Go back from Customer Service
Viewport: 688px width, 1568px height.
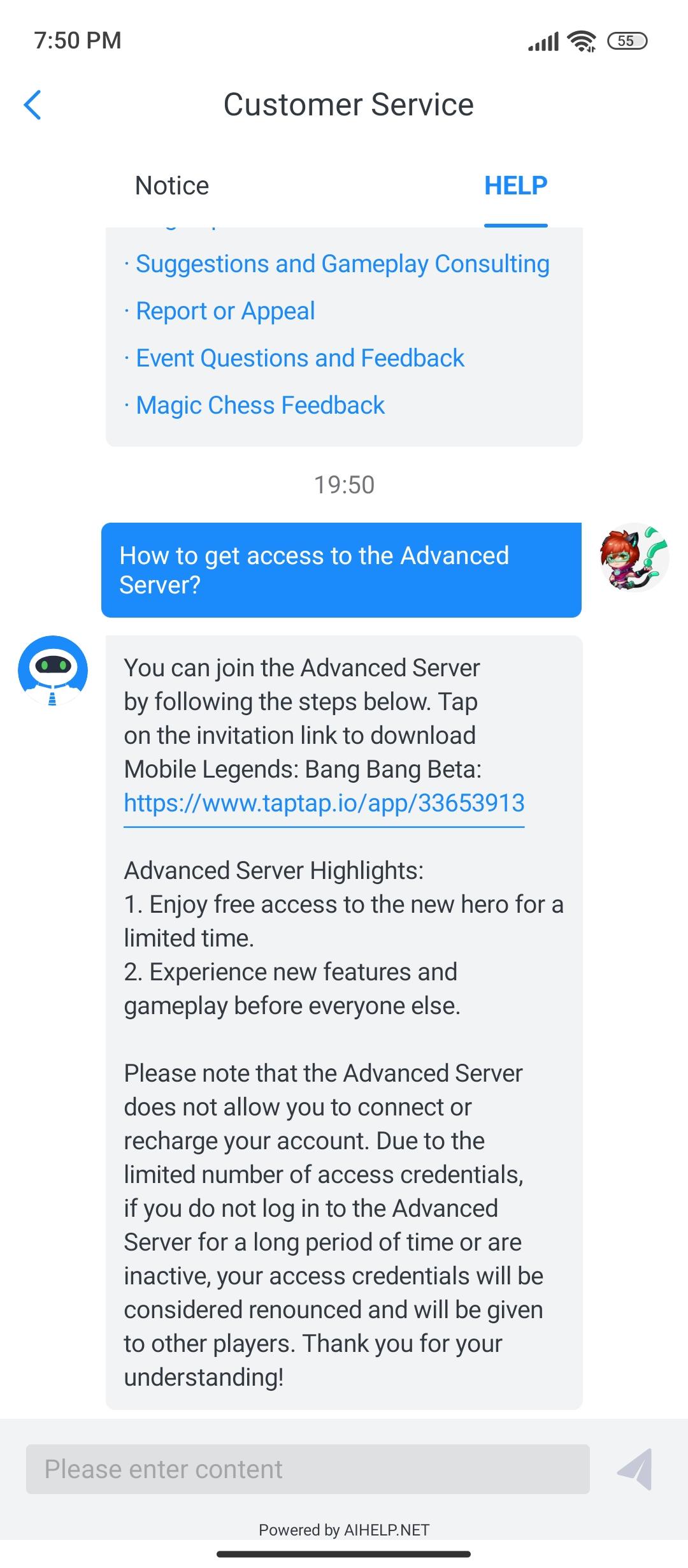(32, 105)
